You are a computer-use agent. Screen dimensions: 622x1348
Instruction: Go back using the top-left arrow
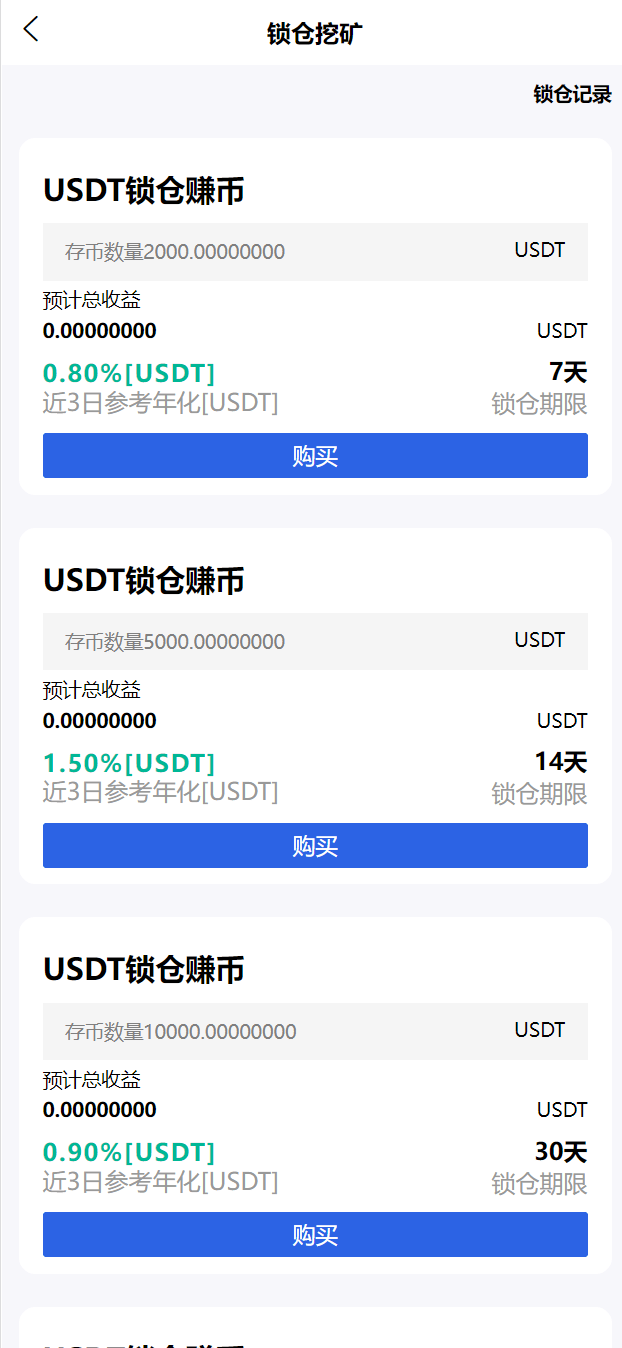pyautogui.click(x=31, y=30)
